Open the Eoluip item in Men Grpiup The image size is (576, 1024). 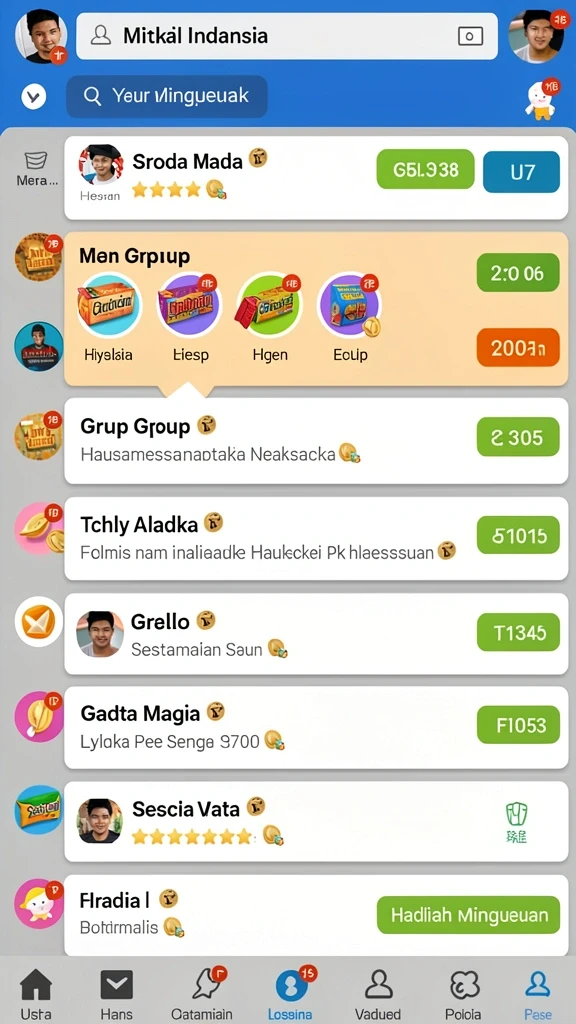tap(350, 318)
